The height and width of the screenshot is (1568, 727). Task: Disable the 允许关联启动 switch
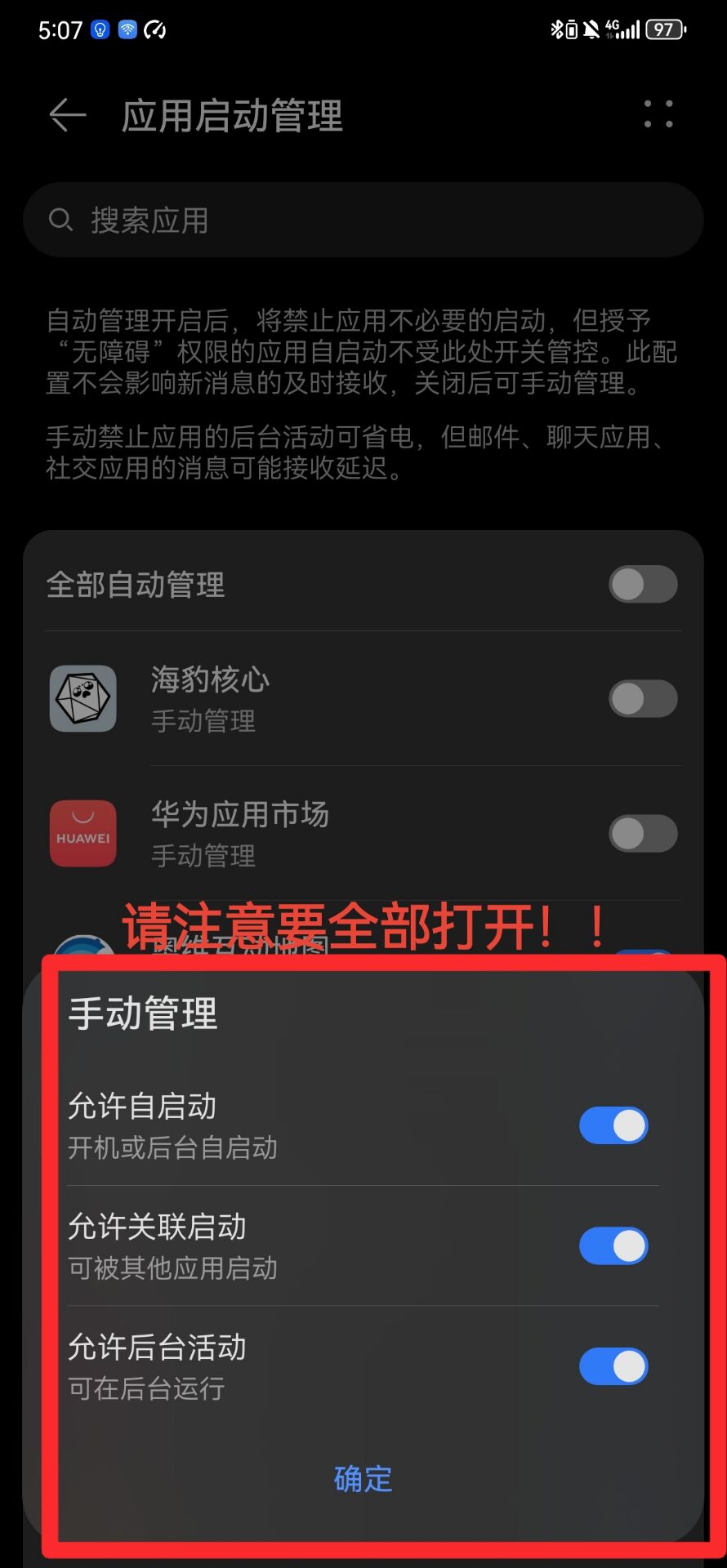pyautogui.click(x=613, y=1246)
